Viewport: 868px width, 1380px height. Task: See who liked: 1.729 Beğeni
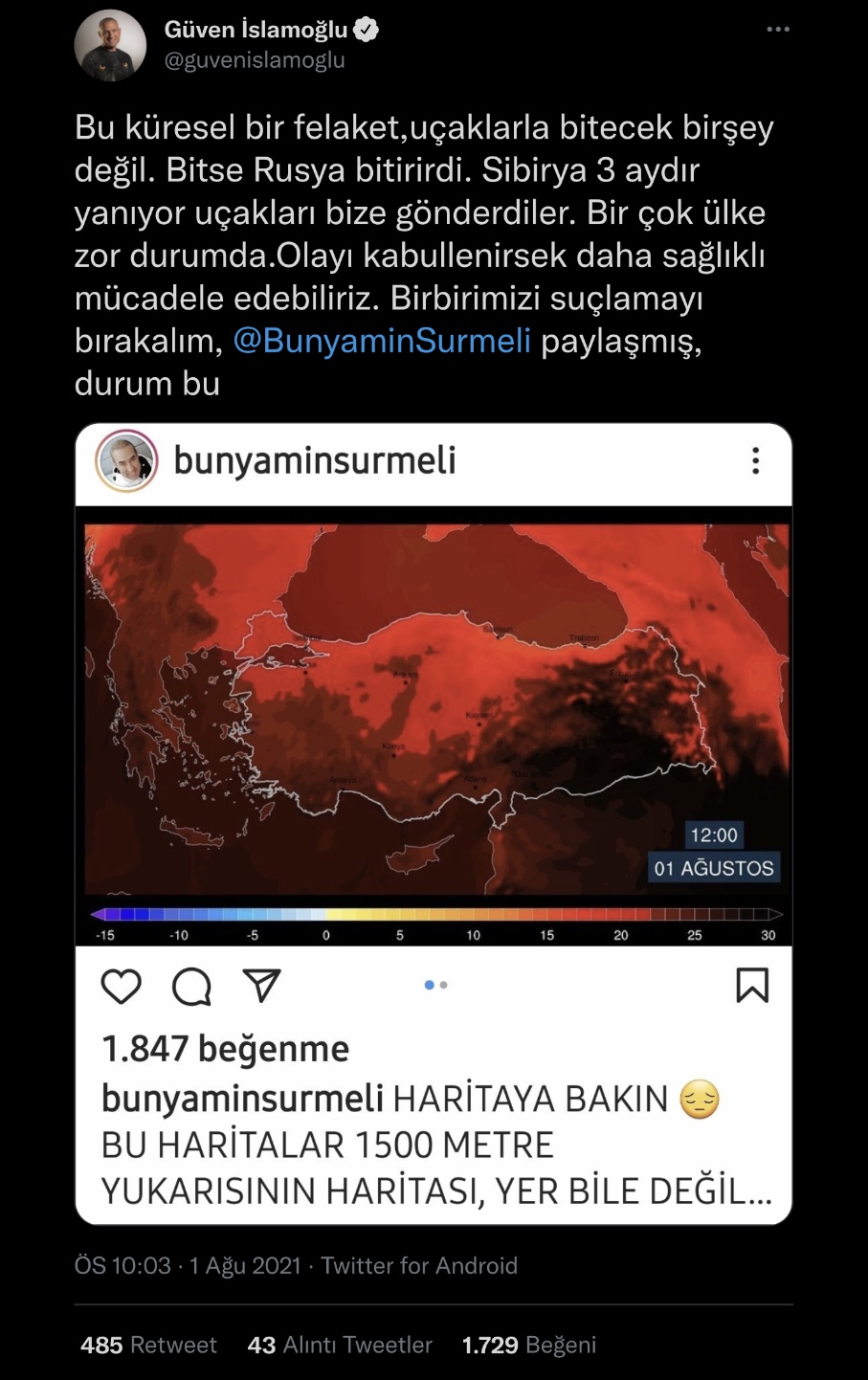[528, 1345]
